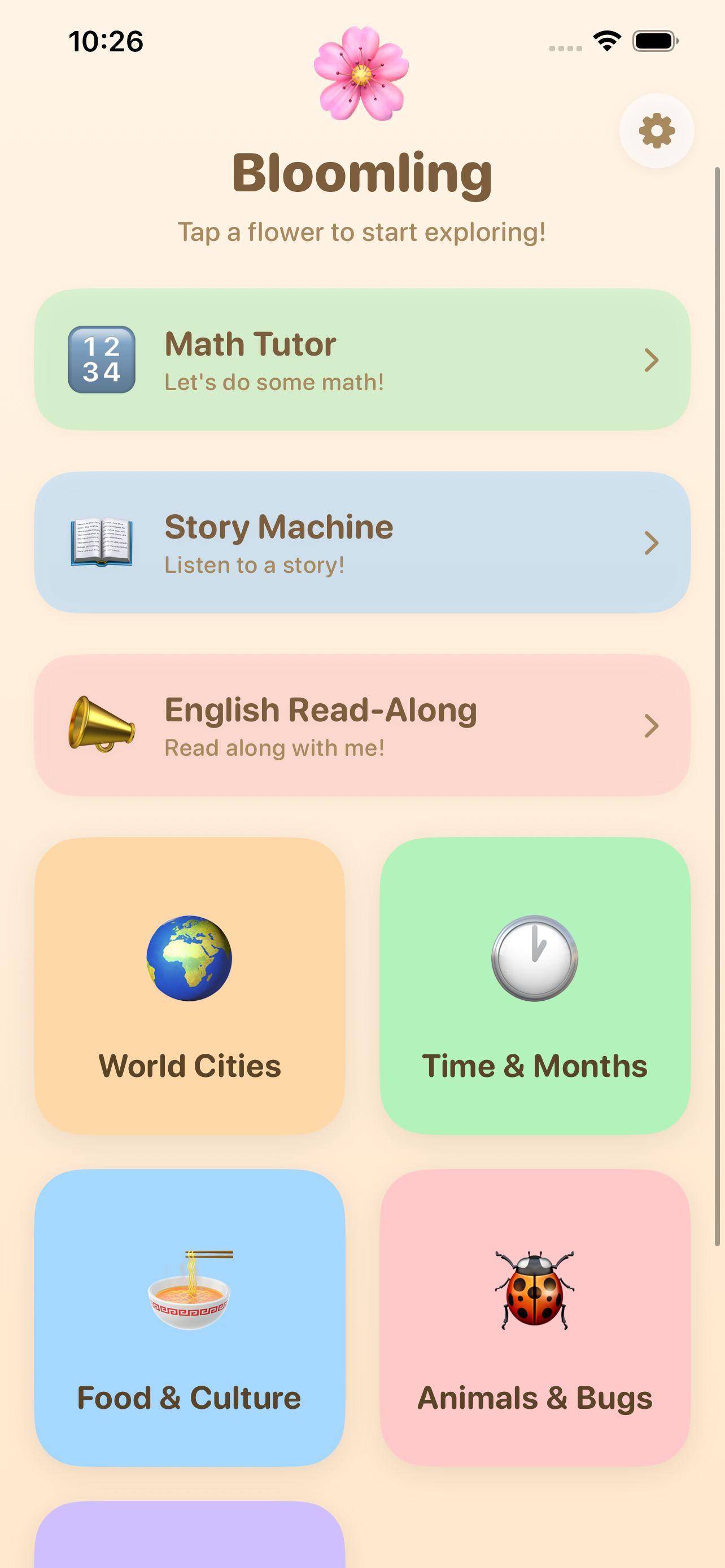This screenshot has height=1568, width=725.
Task: Open Food & Culture
Action: 190,1318
